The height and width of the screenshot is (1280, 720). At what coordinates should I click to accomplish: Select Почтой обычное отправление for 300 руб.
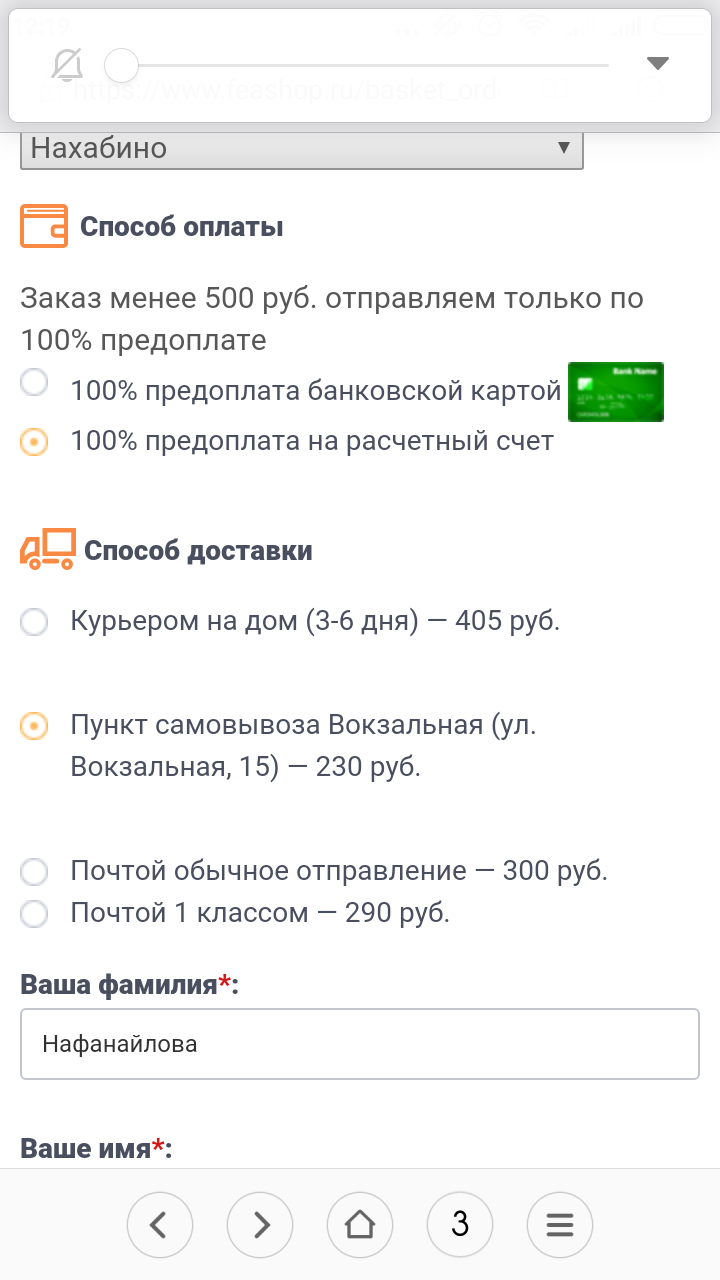pyautogui.click(x=35, y=872)
